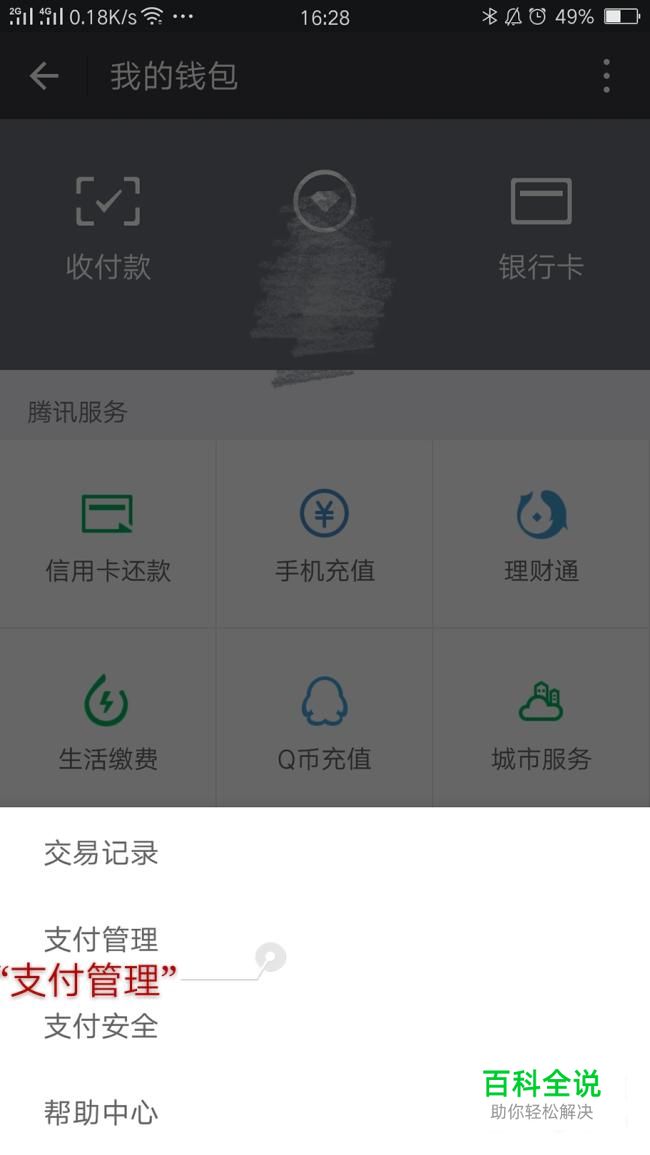This screenshot has height=1155, width=650.
Task: Open the three-dot overflow menu
Action: point(606,76)
